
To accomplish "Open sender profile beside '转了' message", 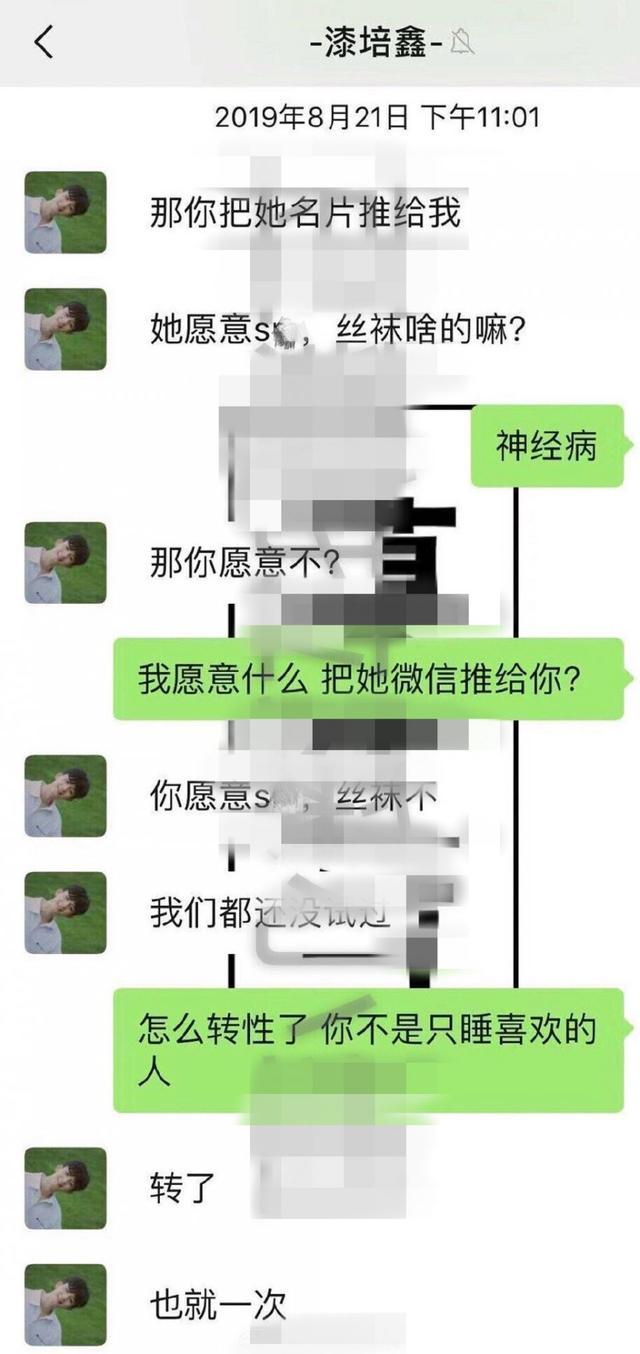I will click(65, 1188).
